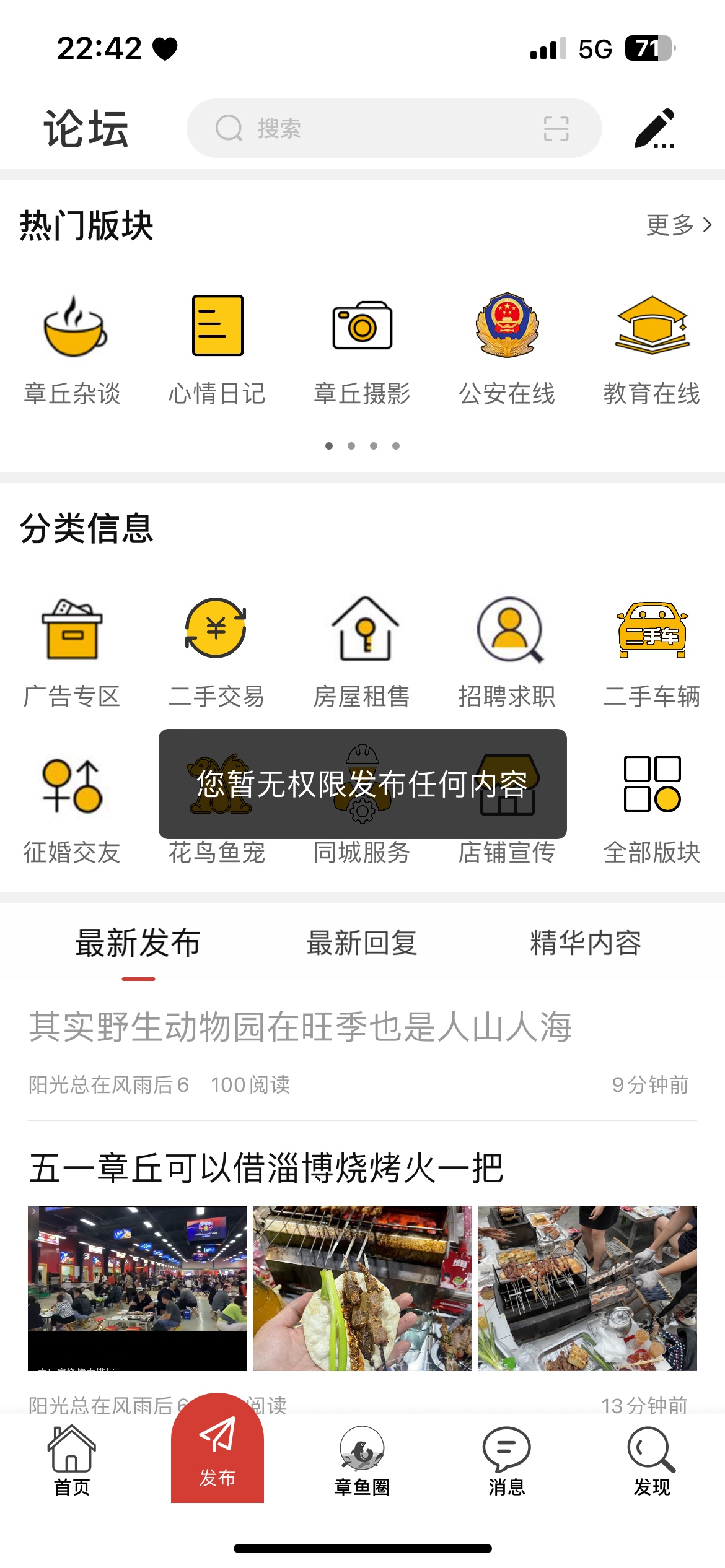Switch to the 最新回复 tab
The height and width of the screenshot is (1568, 725).
click(362, 943)
